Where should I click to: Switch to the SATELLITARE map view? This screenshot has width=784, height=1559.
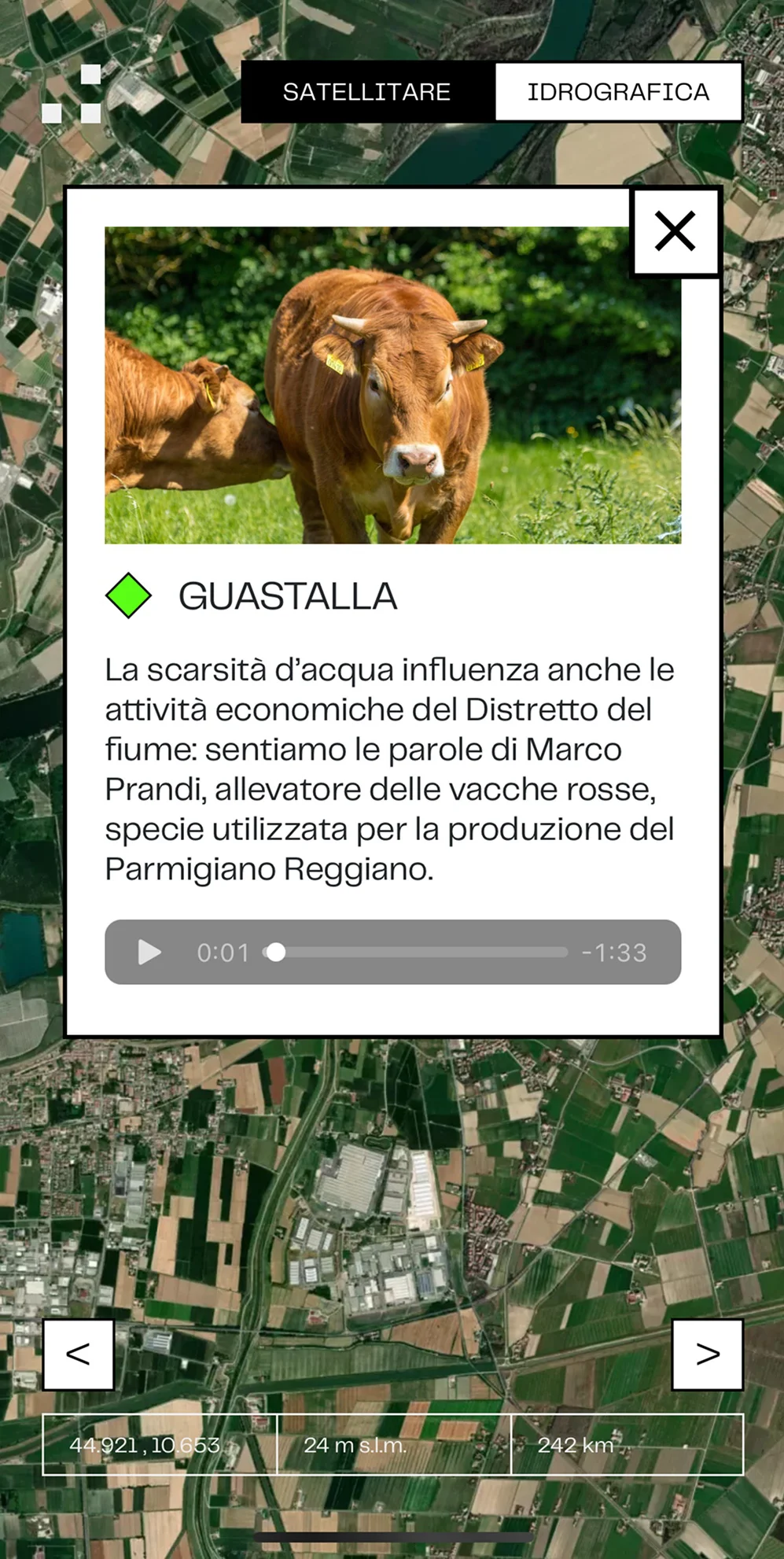point(368,91)
